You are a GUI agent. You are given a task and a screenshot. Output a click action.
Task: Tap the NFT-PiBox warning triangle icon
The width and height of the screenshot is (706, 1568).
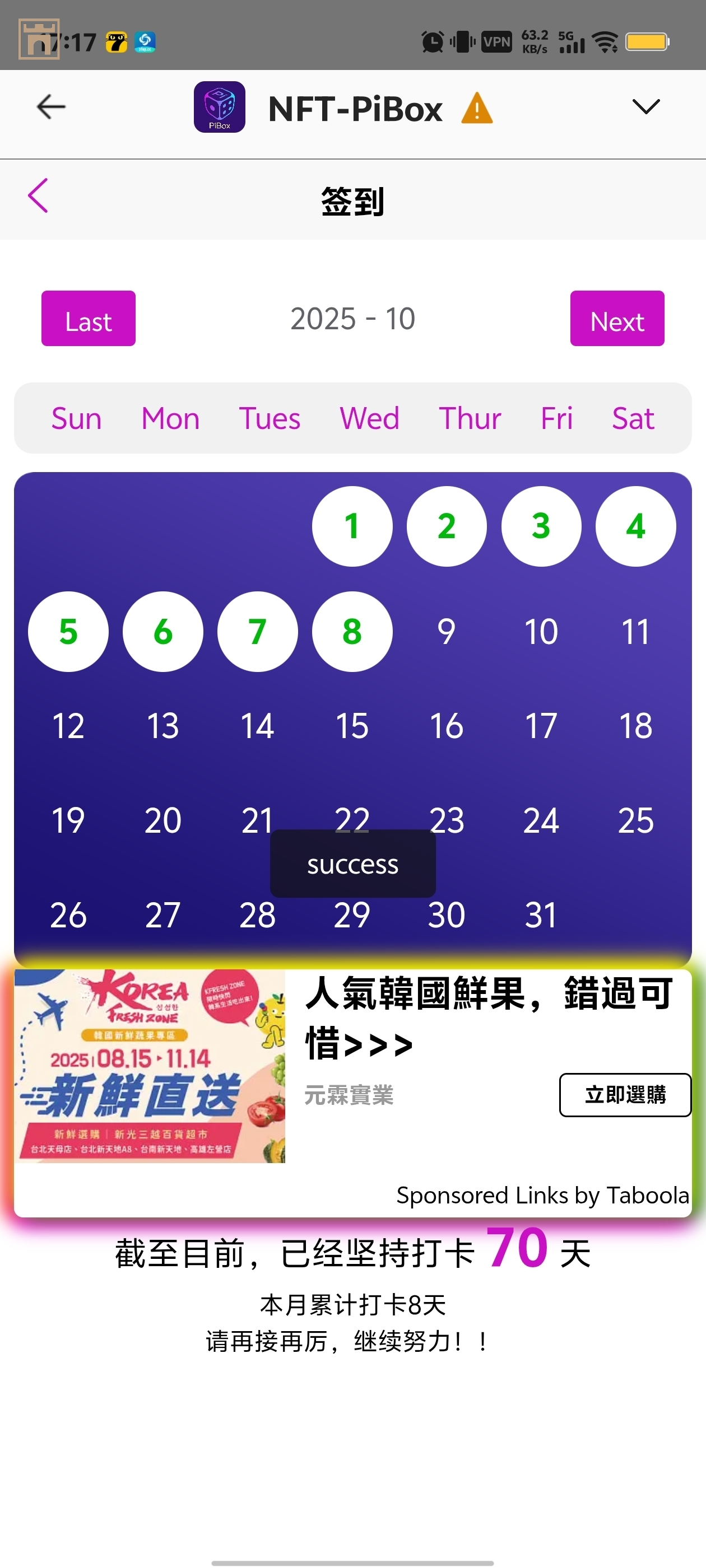477,109
